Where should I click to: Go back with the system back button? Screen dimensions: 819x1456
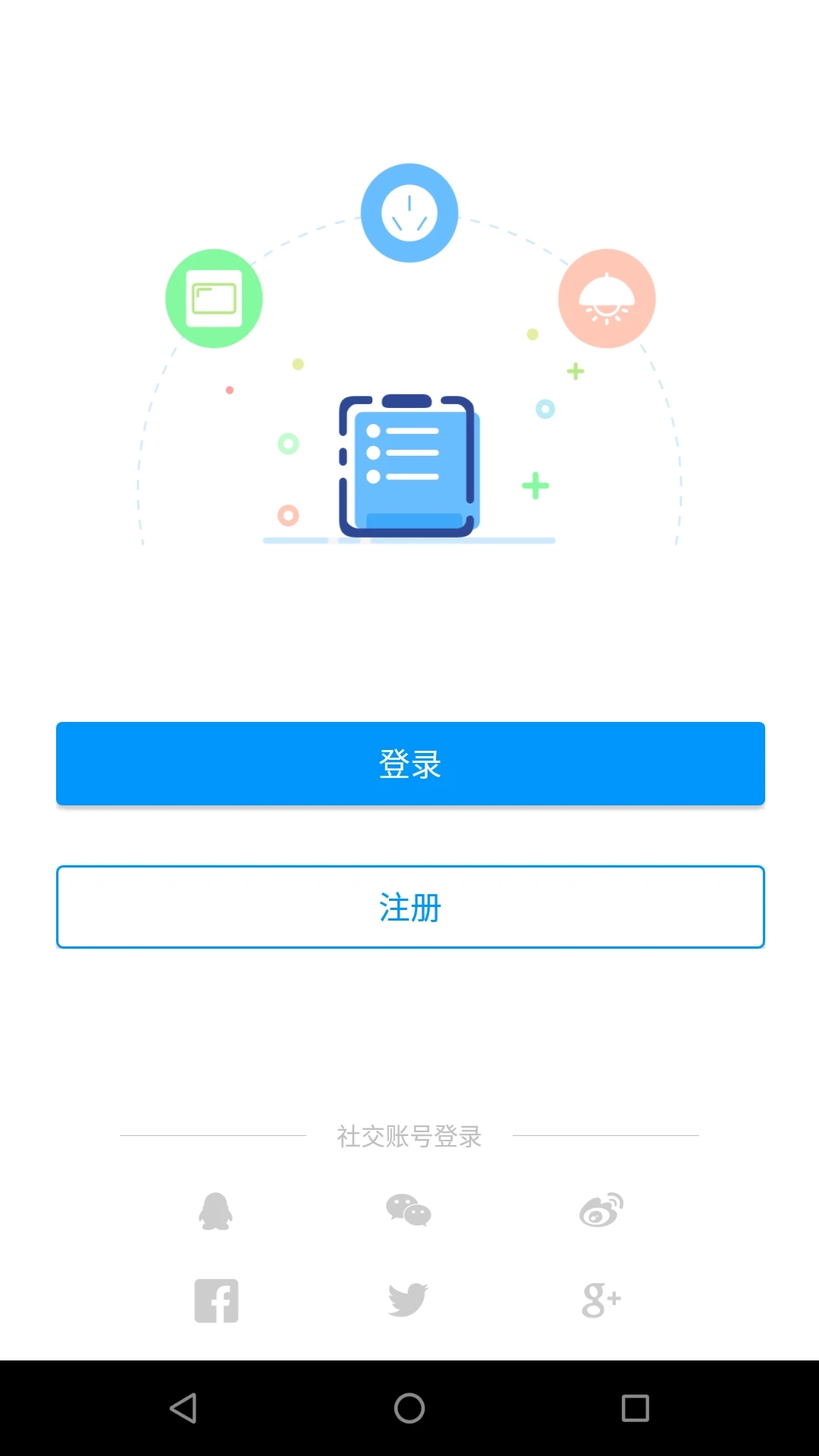click(184, 1408)
